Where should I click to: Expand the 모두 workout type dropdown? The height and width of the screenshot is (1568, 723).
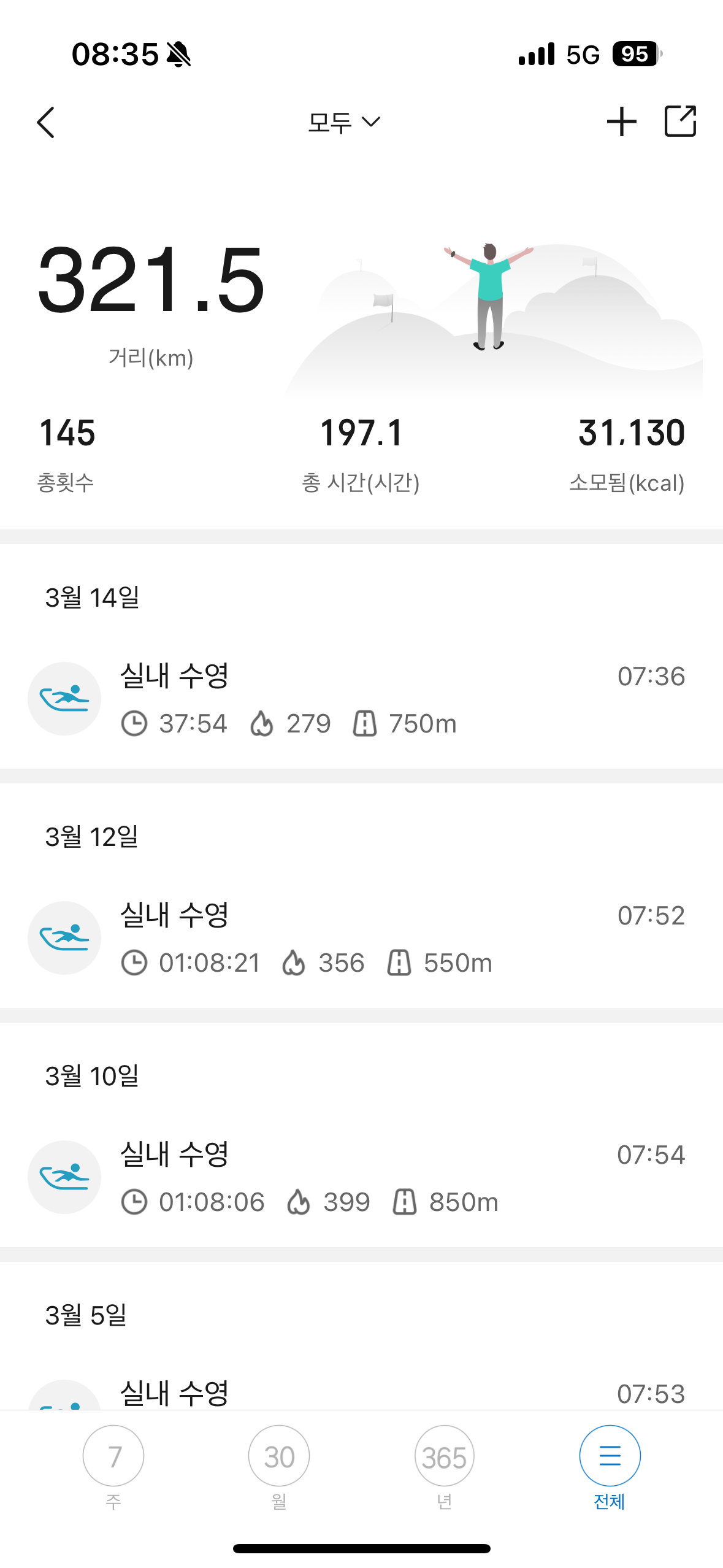tap(344, 122)
